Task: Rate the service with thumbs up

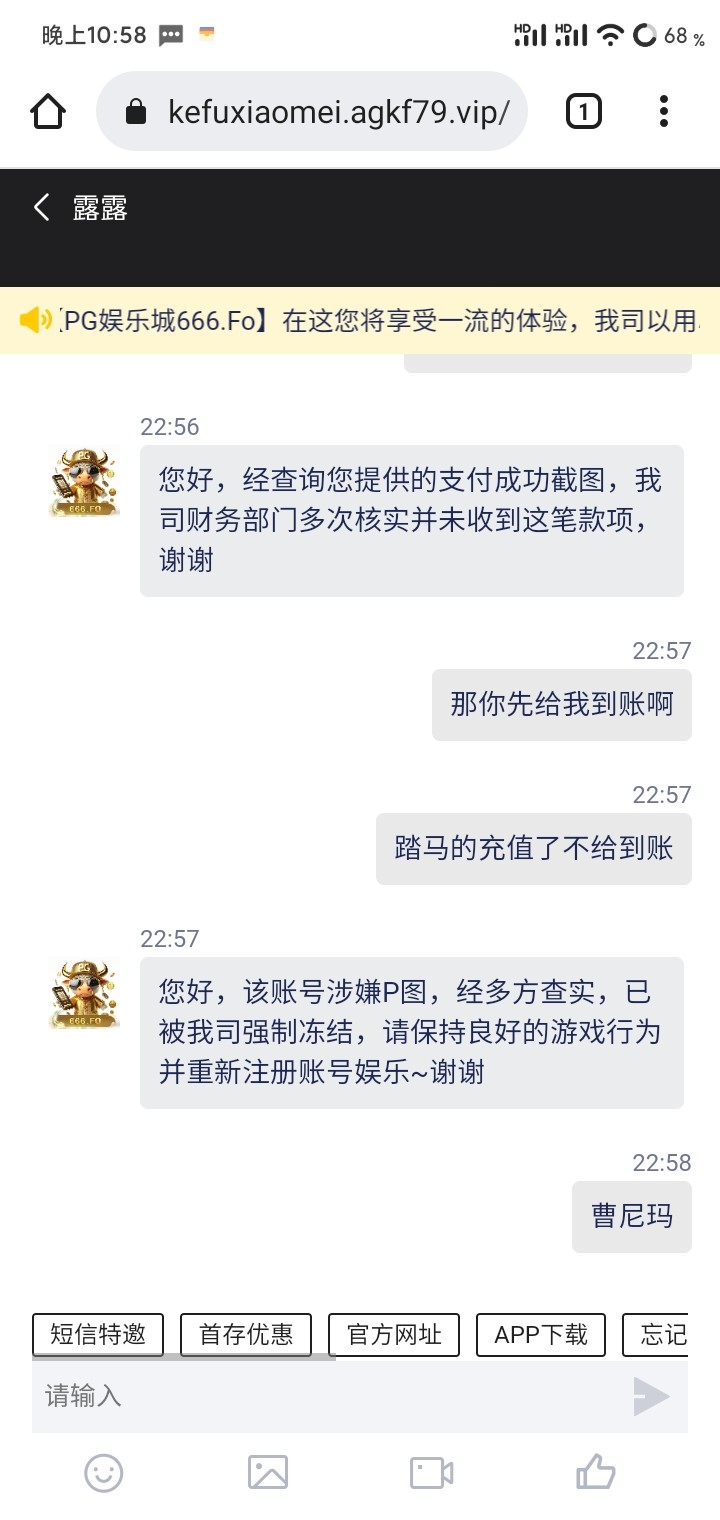Action: (596, 1472)
